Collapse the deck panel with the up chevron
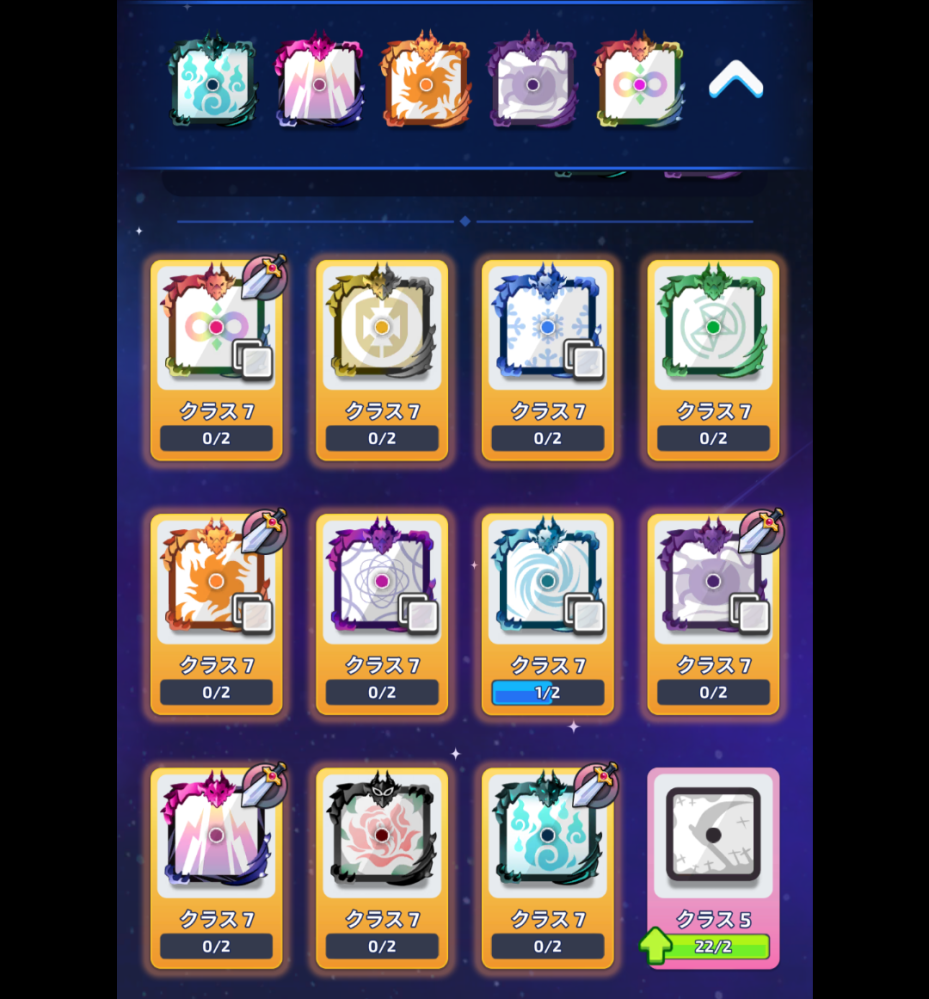The width and height of the screenshot is (929, 999). point(736,80)
